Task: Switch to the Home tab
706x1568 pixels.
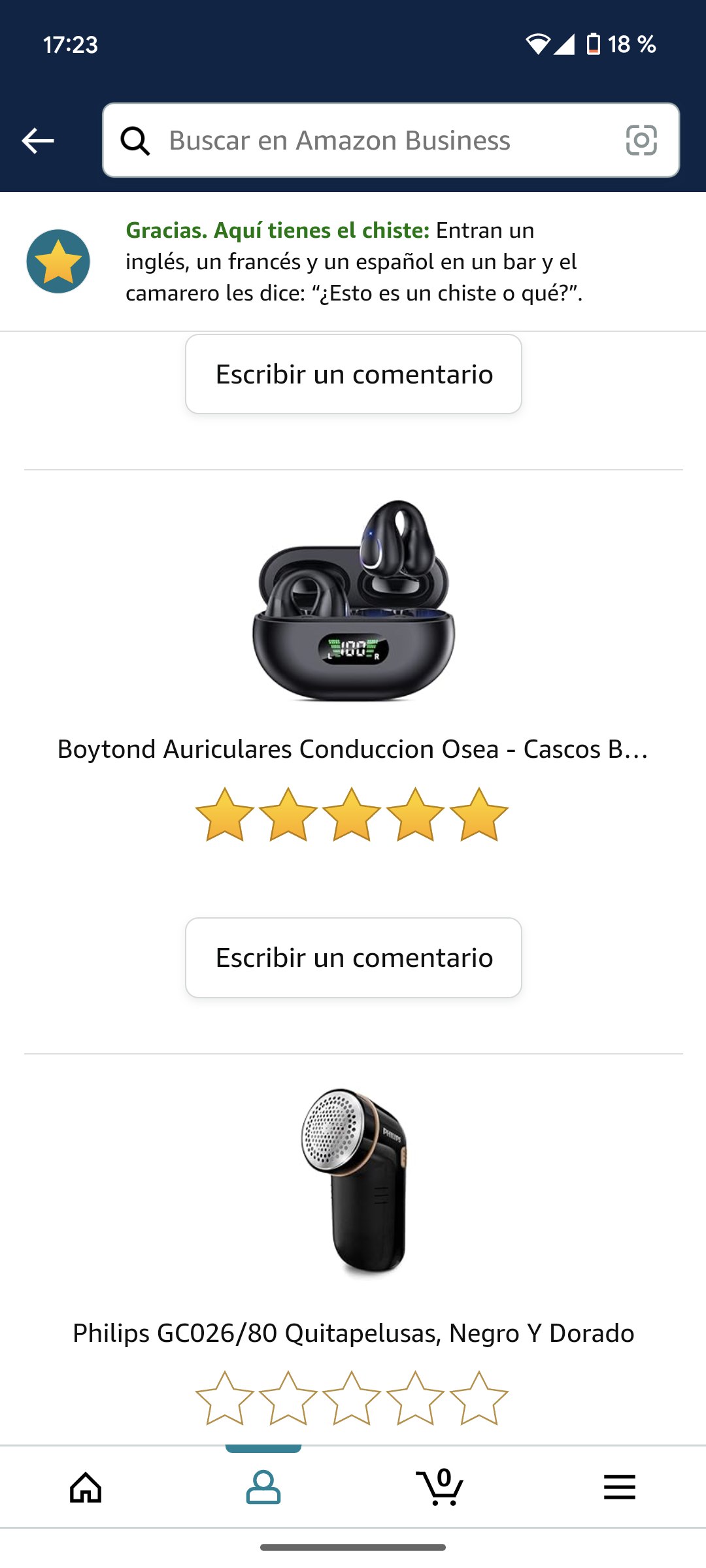Action: click(86, 1488)
